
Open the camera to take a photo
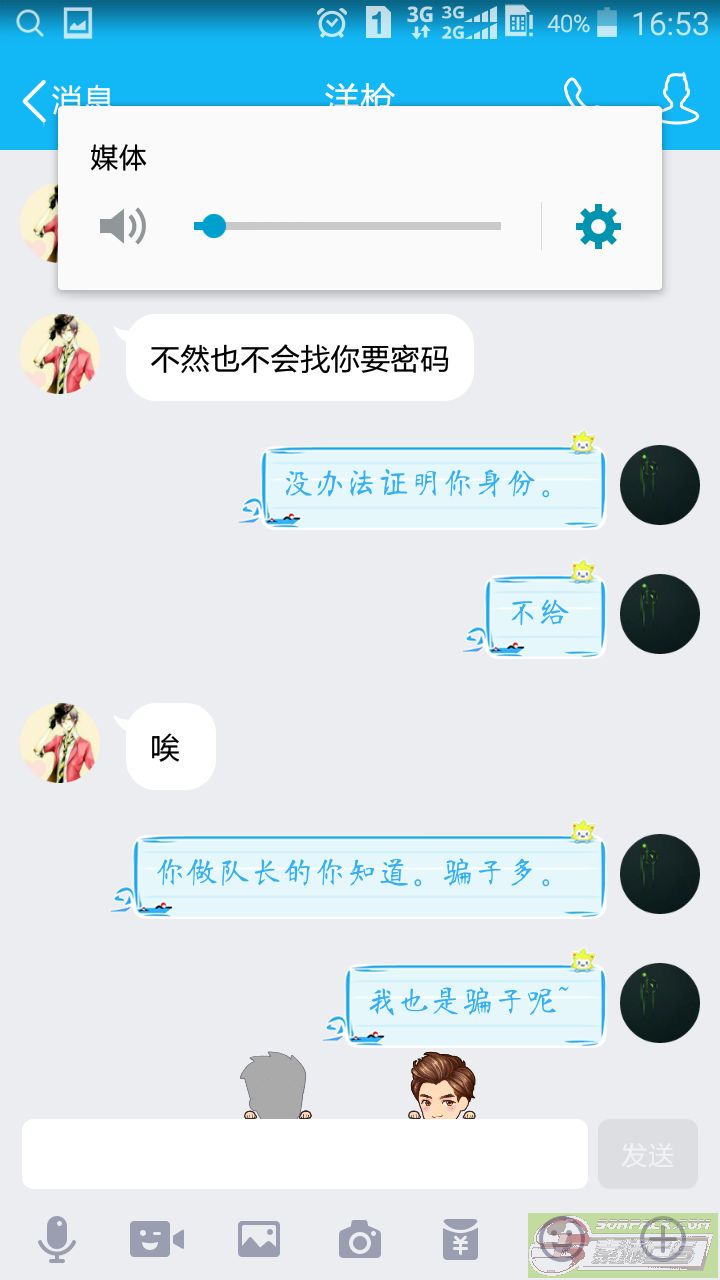360,1240
